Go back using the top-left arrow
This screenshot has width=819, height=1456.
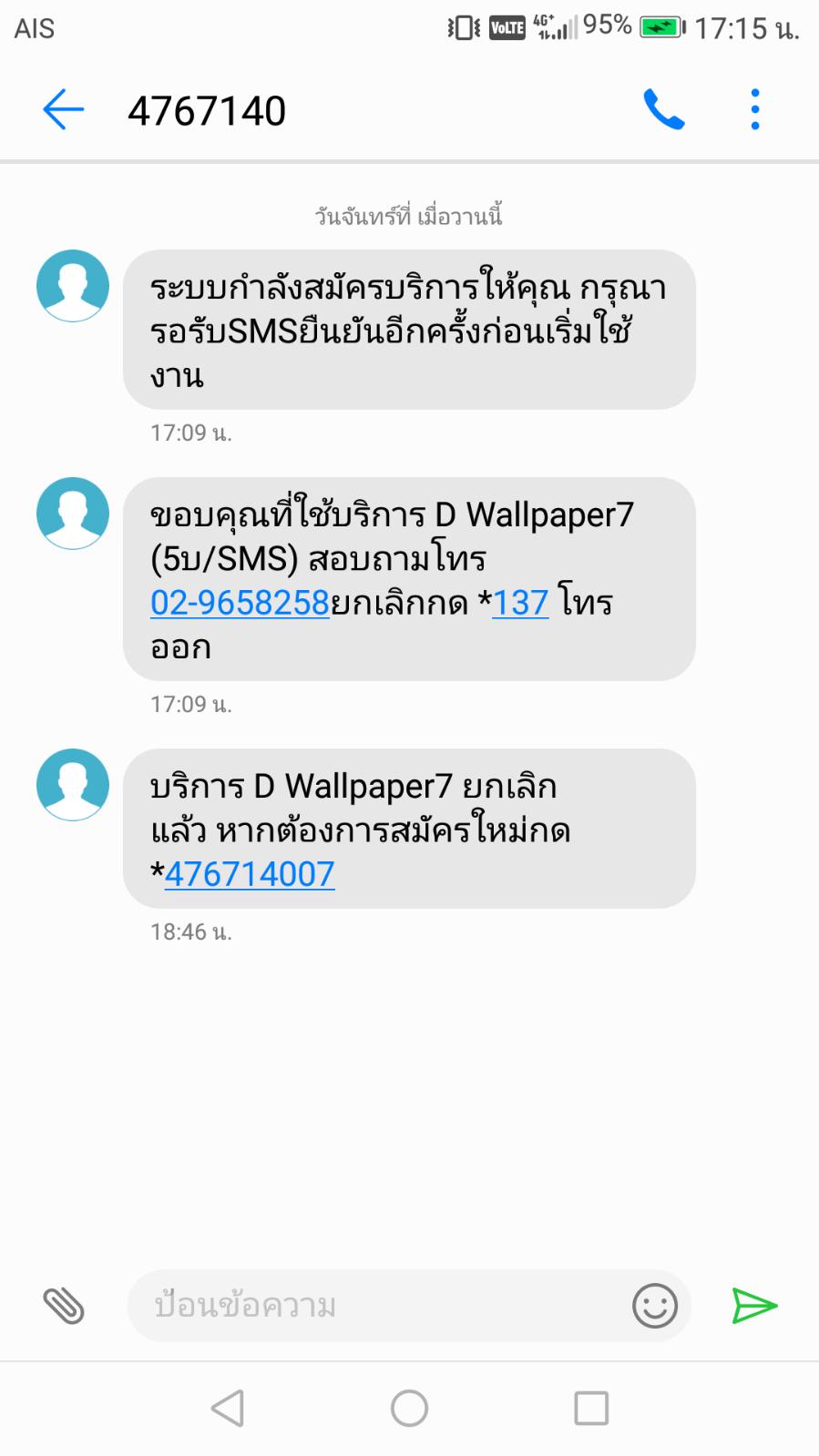click(x=63, y=110)
